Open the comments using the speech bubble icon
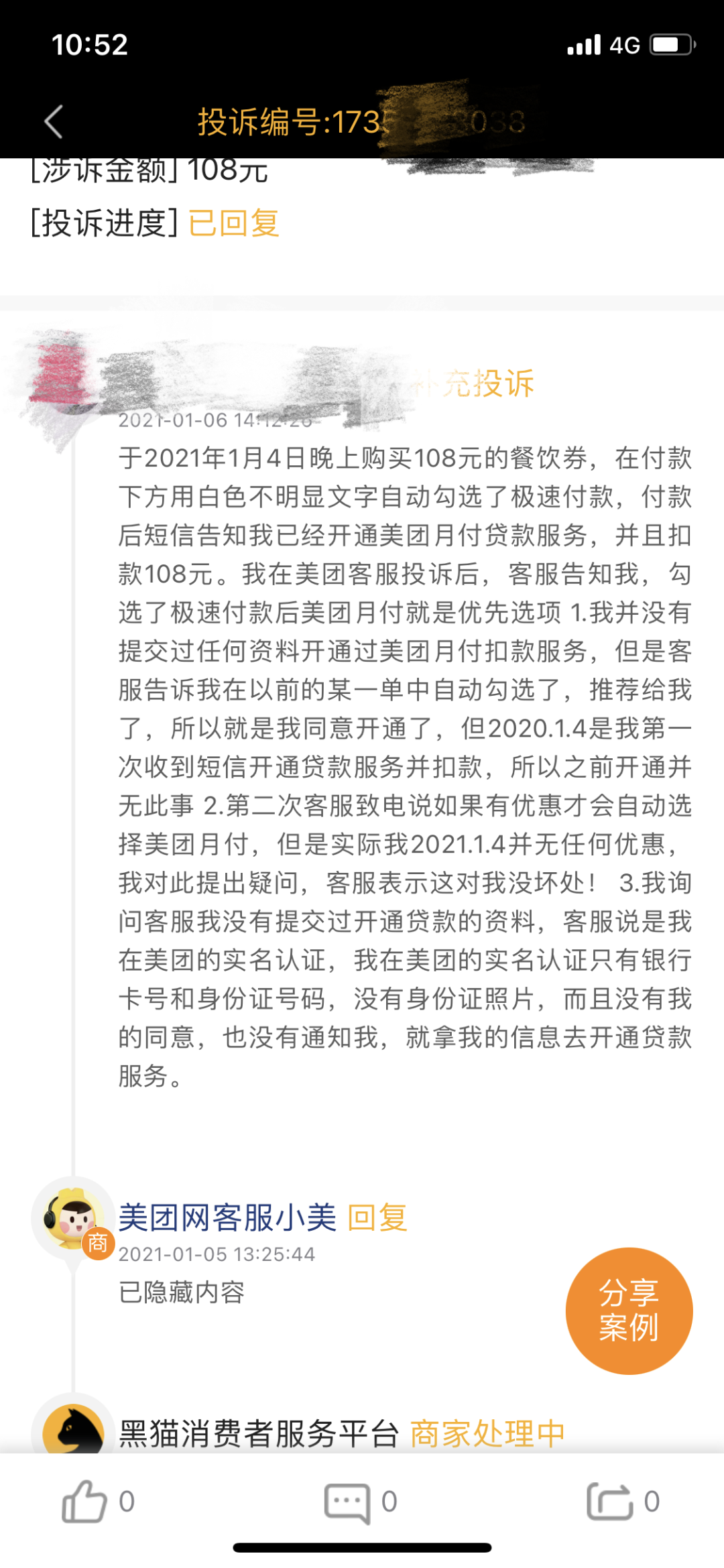The height and width of the screenshot is (1568, 724). click(x=347, y=1502)
